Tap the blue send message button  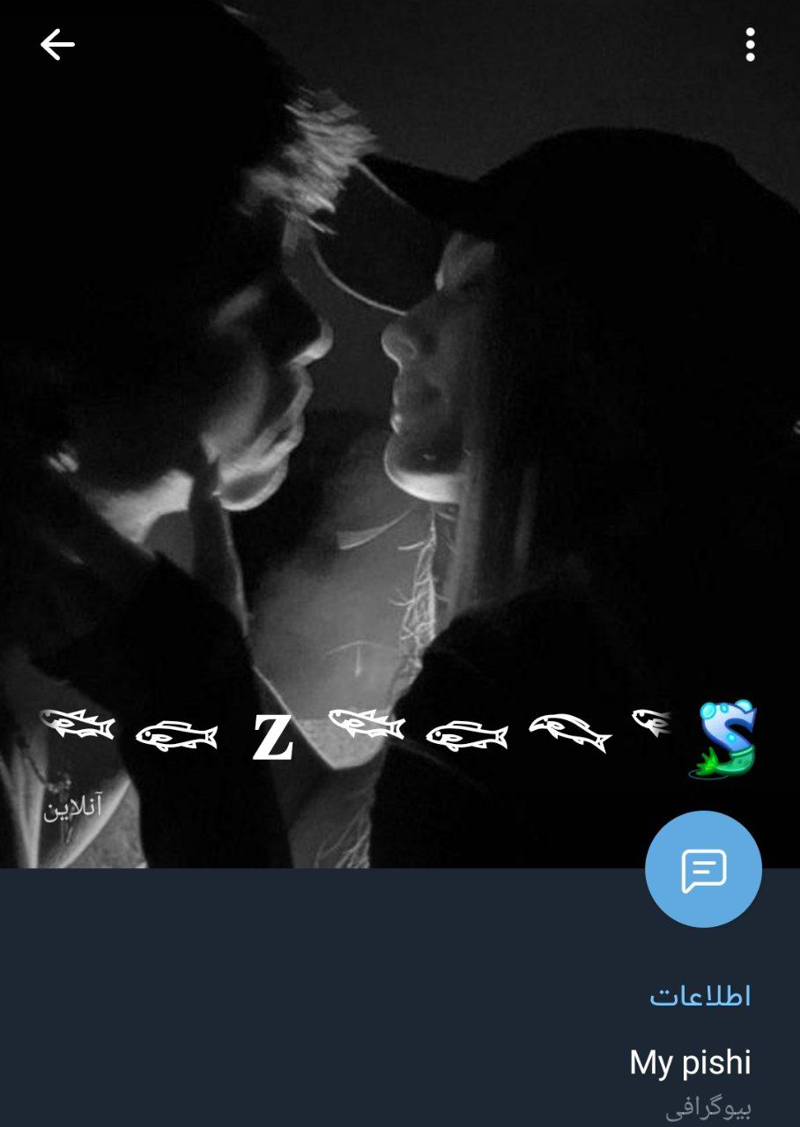(703, 869)
